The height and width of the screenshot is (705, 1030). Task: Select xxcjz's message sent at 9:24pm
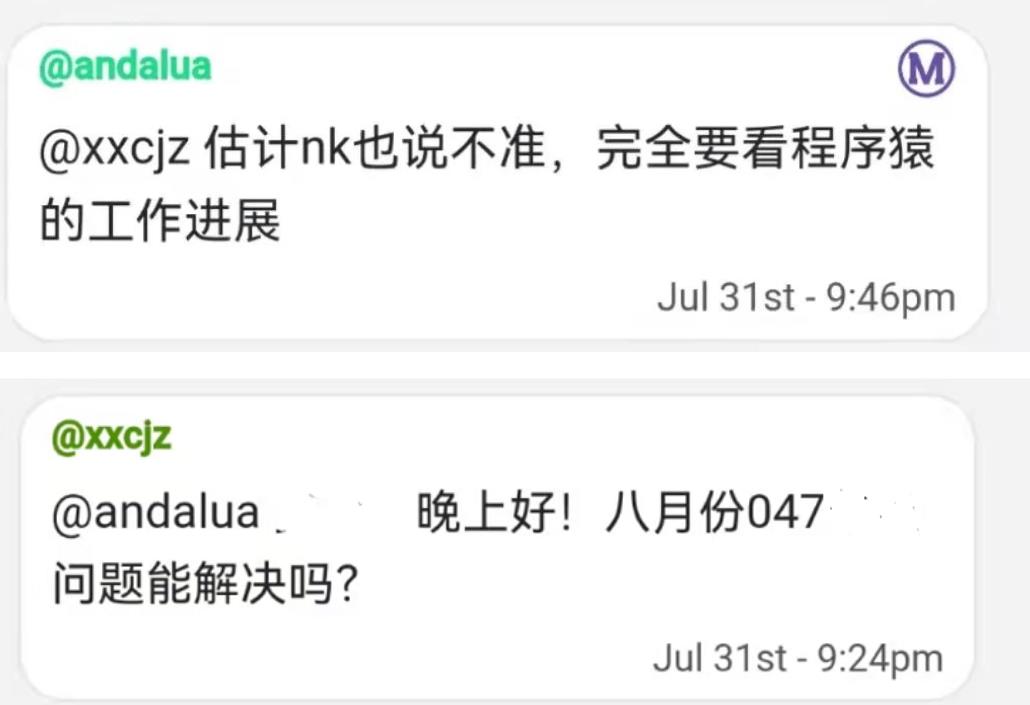click(x=490, y=550)
